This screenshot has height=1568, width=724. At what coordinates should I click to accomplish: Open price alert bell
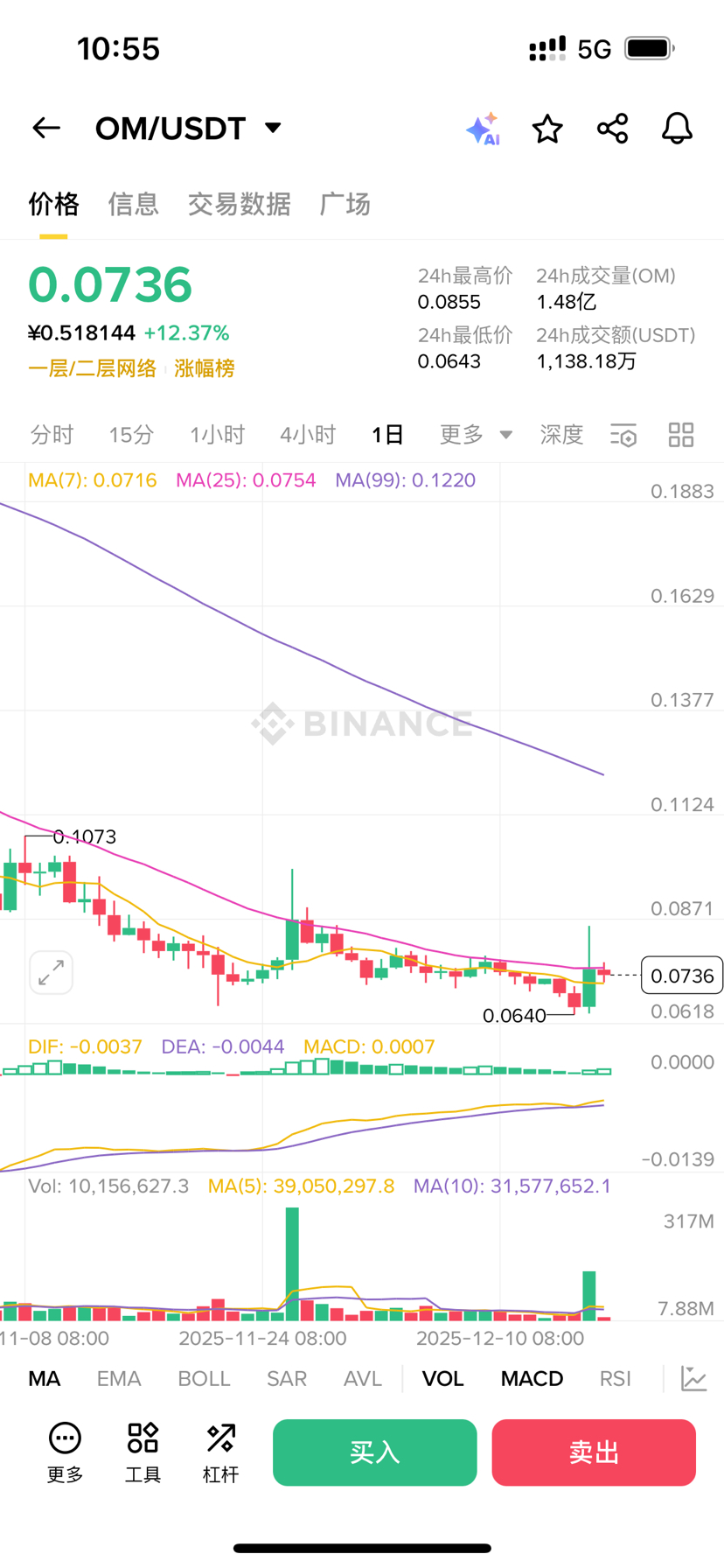pos(677,129)
